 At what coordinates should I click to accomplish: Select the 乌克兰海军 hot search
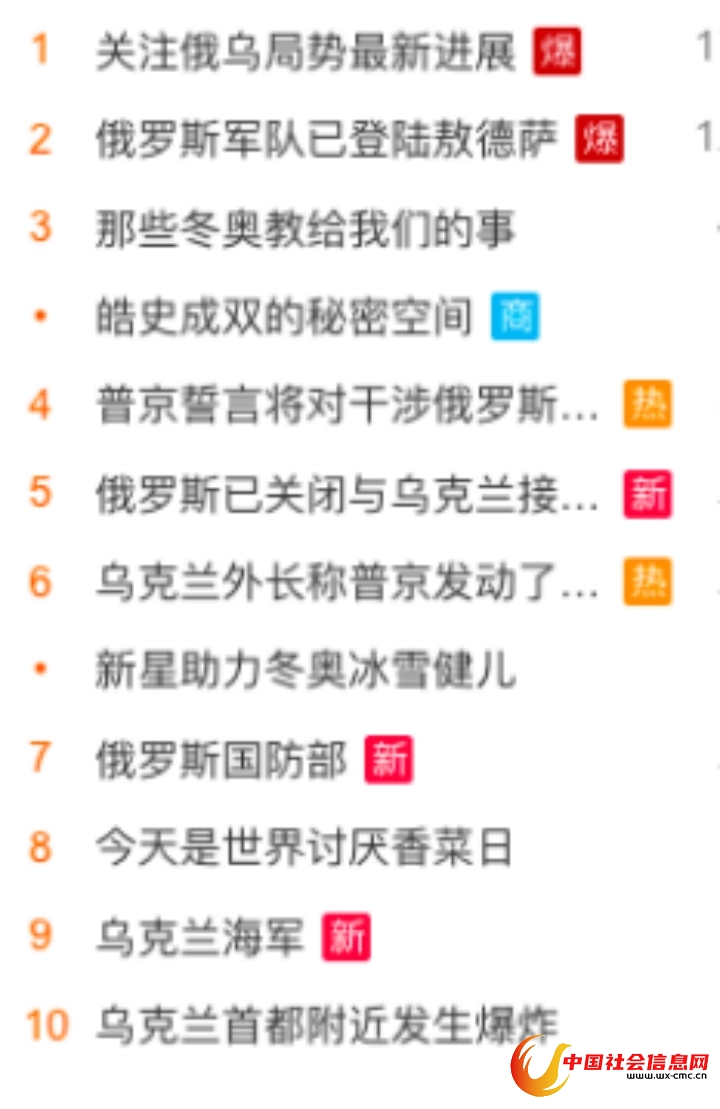pos(200,937)
